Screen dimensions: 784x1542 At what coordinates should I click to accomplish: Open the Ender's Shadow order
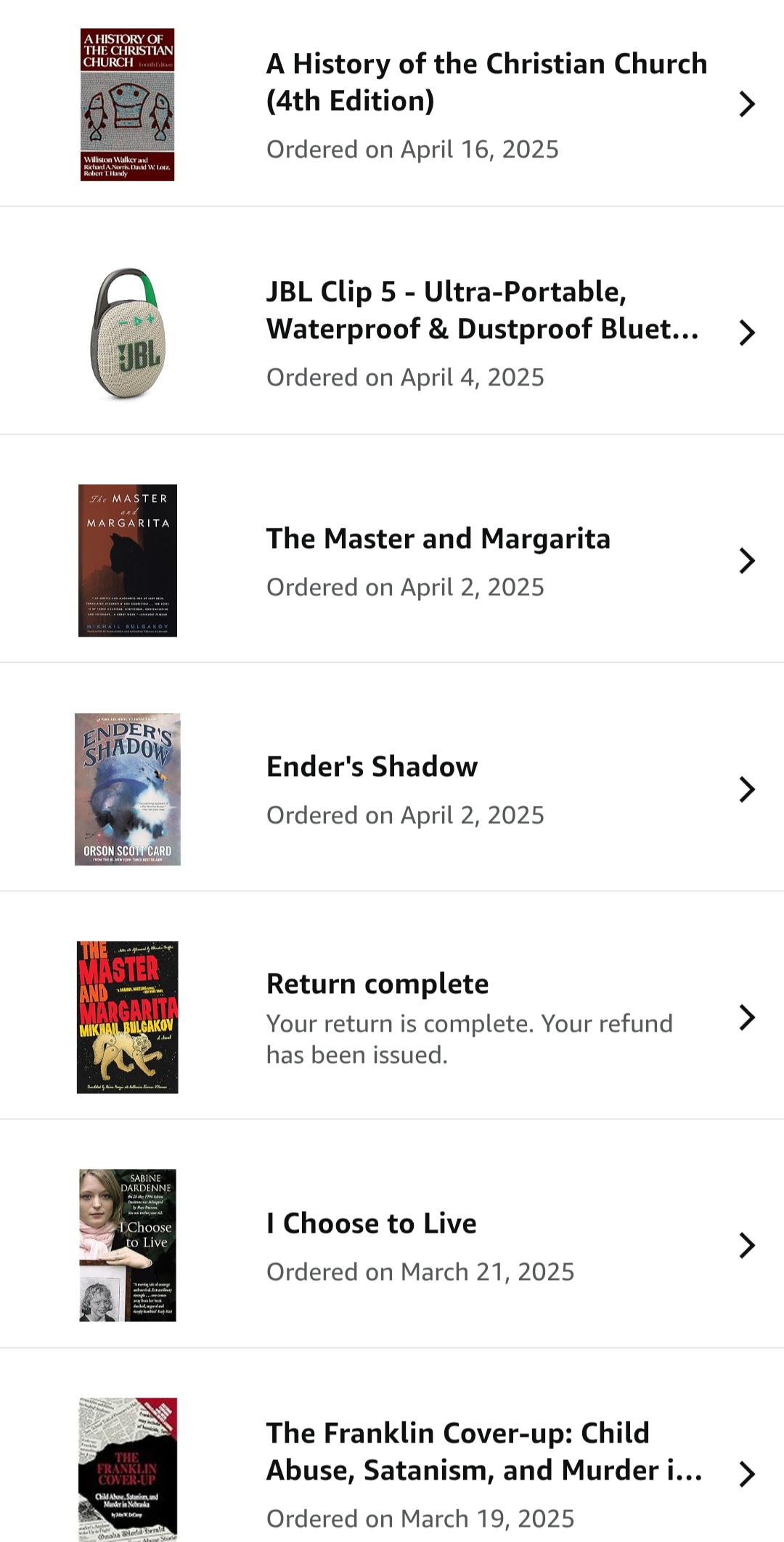coord(392,789)
